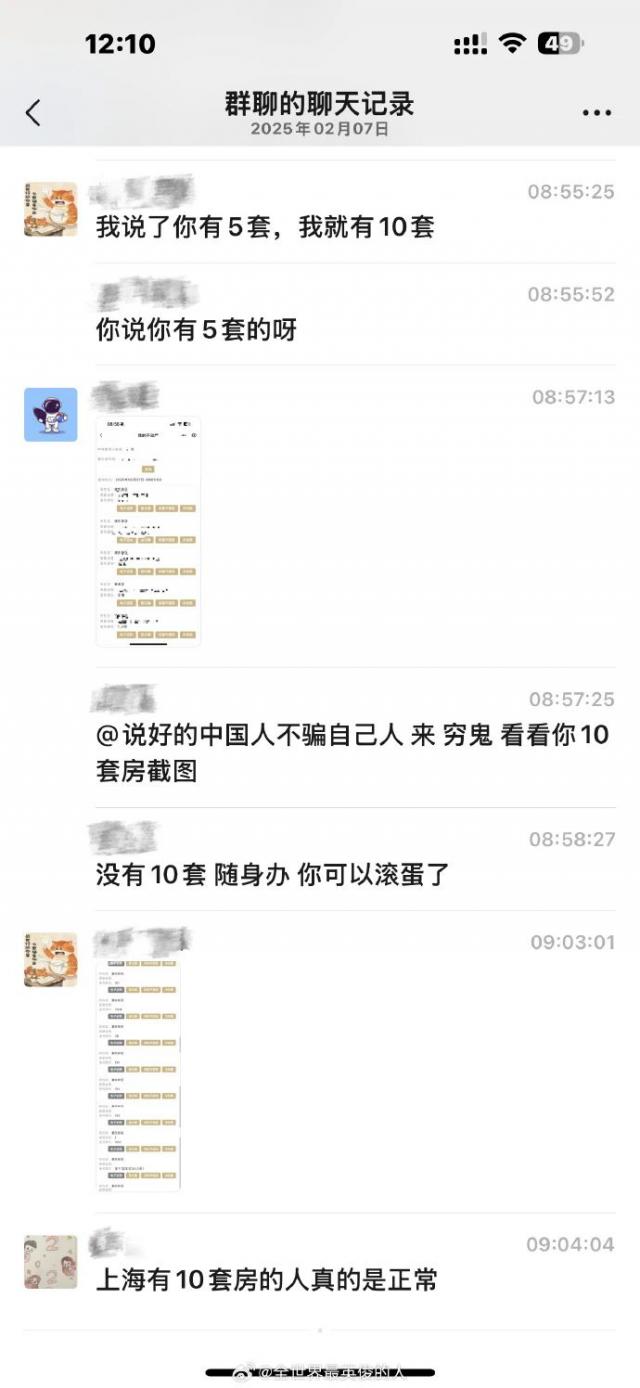View the screenshot image sent at 09:03:01

[139, 1073]
